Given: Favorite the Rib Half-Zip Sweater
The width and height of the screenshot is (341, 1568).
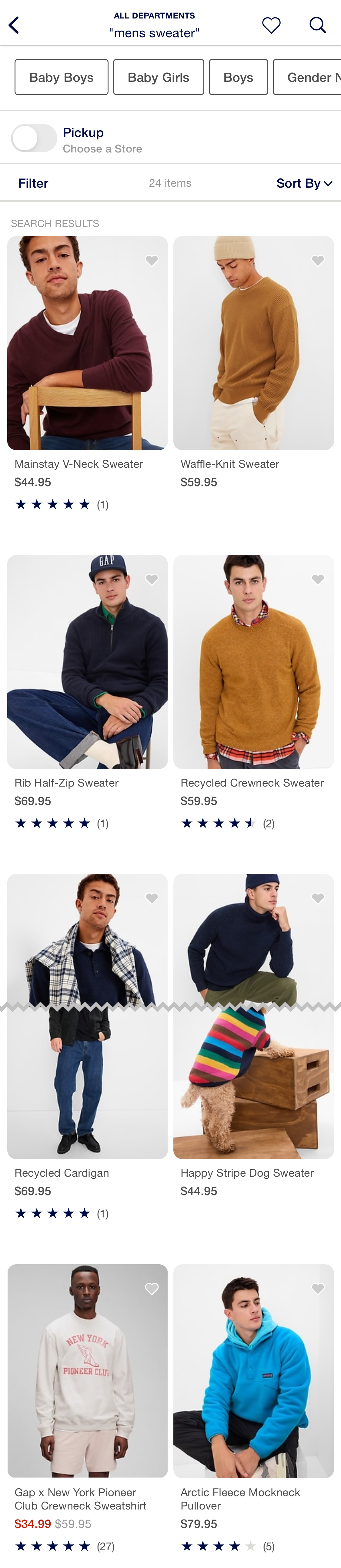Looking at the screenshot, I should point(152,580).
